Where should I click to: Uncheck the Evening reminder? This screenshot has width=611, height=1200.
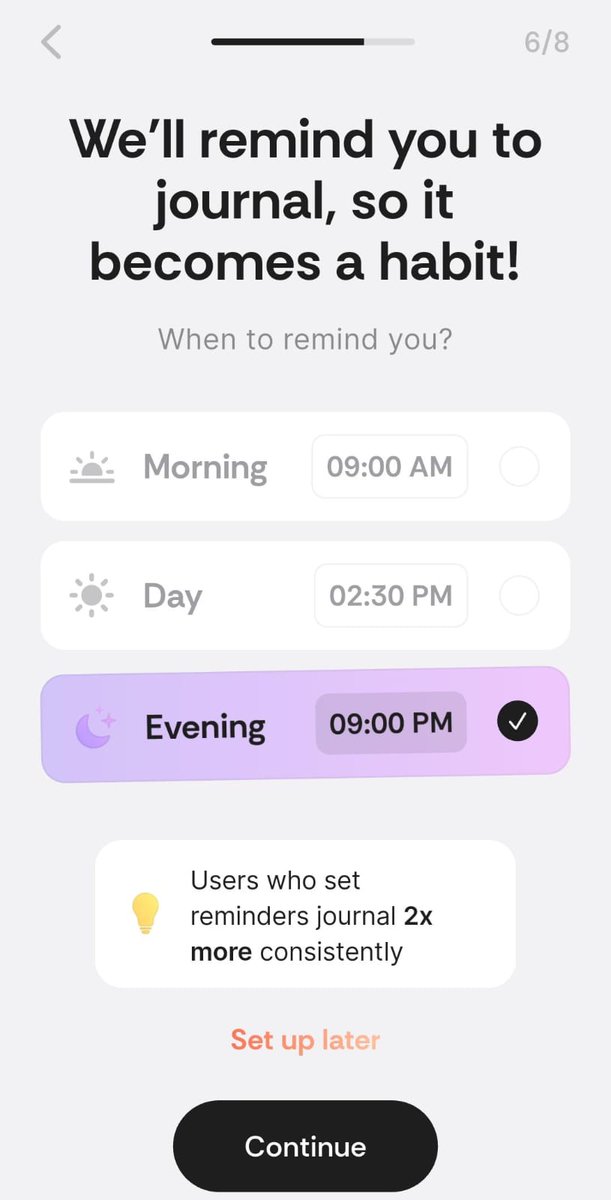tap(517, 722)
